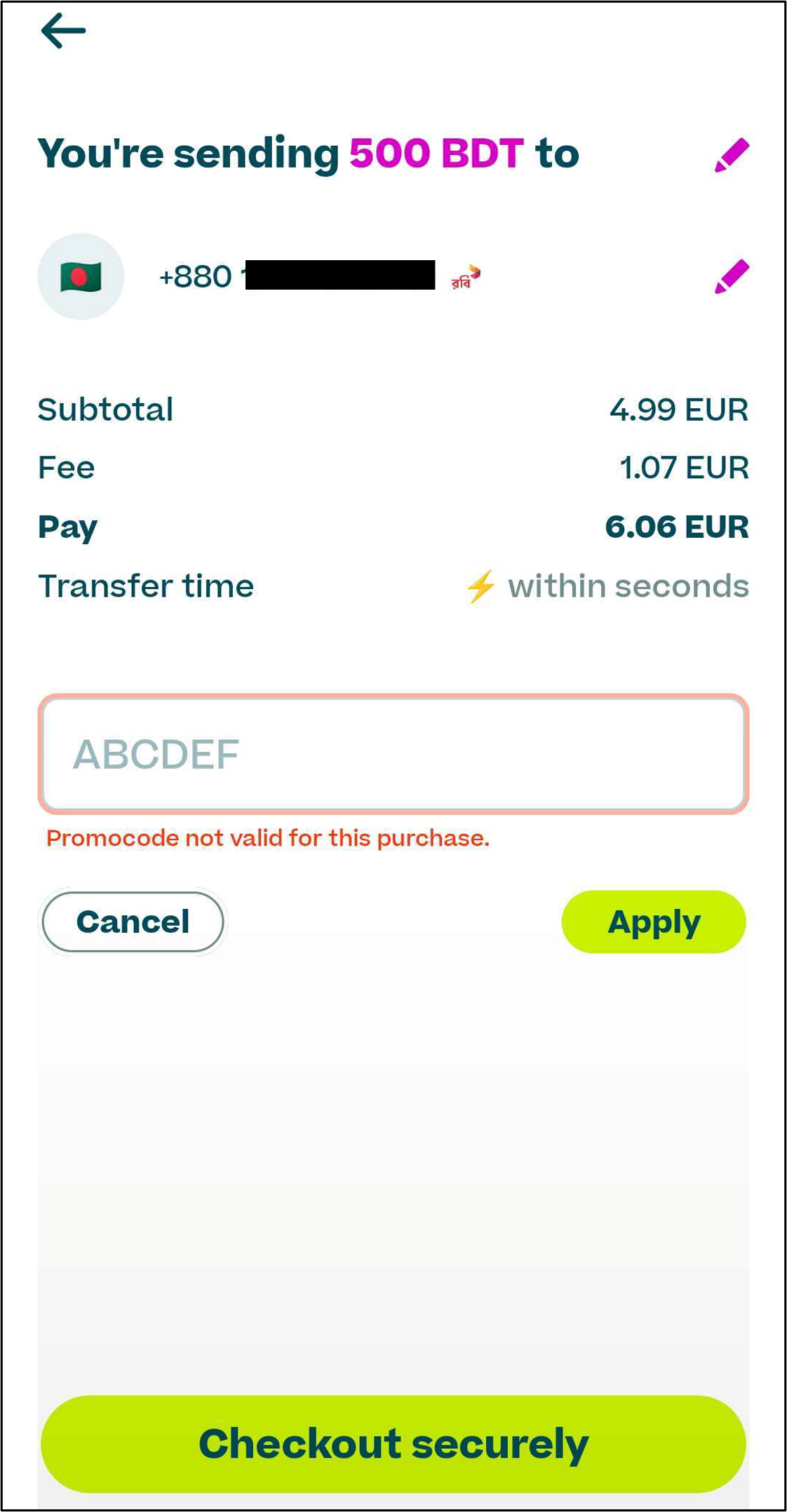Viewport: 787px width, 1512px height.
Task: Select the within seconds transfer time label
Action: tap(628, 586)
